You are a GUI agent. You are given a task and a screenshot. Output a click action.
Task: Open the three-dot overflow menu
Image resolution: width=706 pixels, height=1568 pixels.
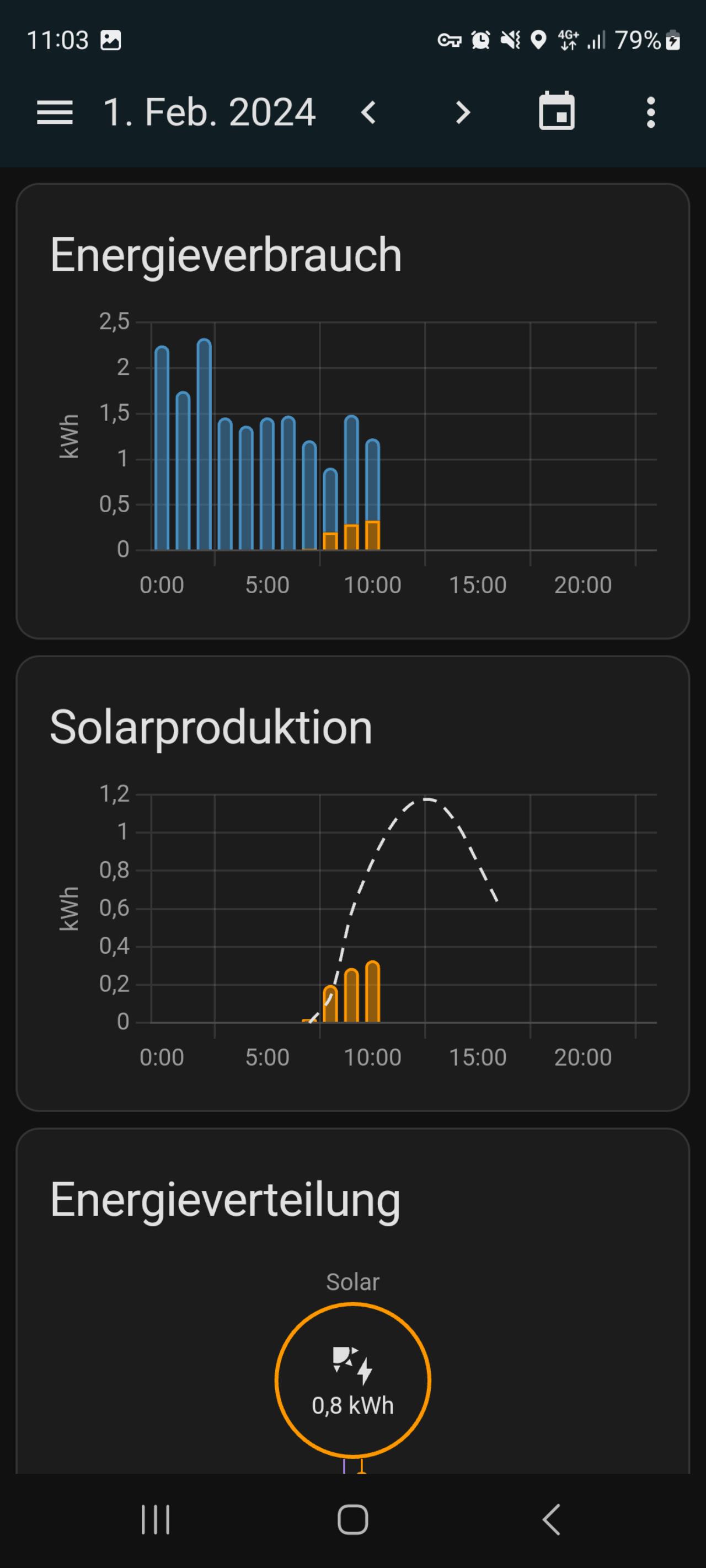pos(650,112)
